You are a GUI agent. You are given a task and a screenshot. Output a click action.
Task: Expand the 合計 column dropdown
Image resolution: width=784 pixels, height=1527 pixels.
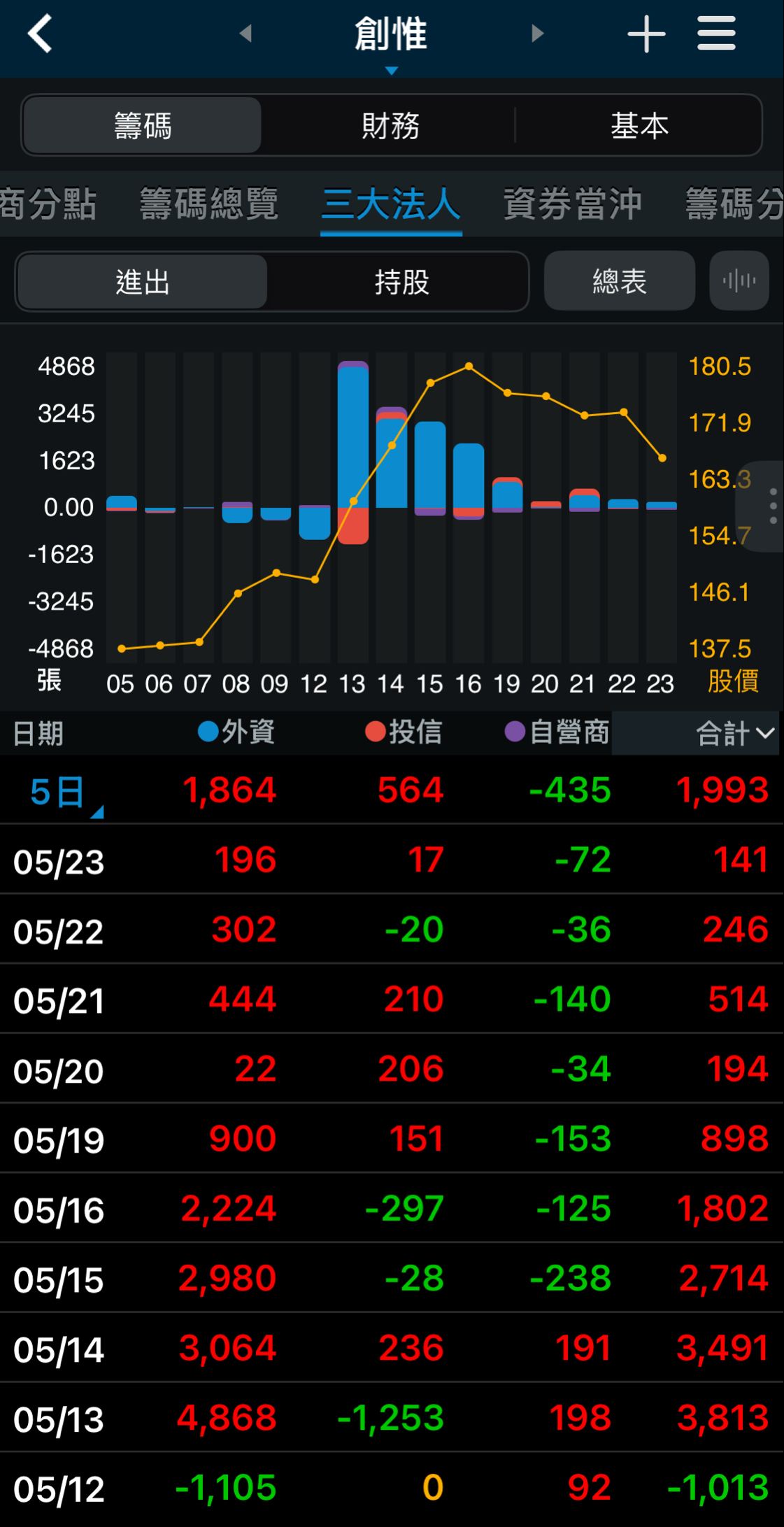[x=734, y=733]
